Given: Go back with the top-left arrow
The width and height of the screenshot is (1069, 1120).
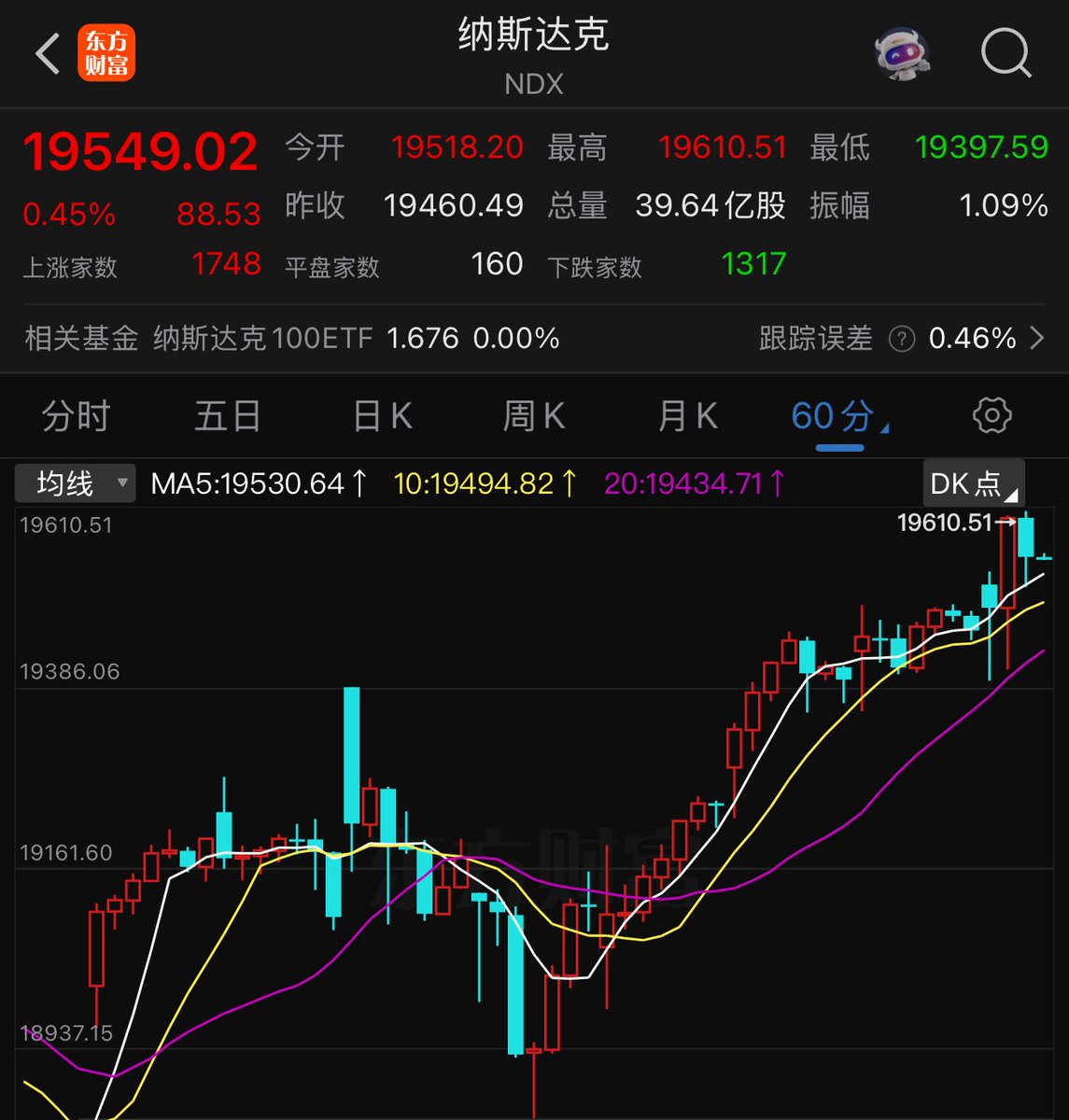Looking at the screenshot, I should 48,53.
